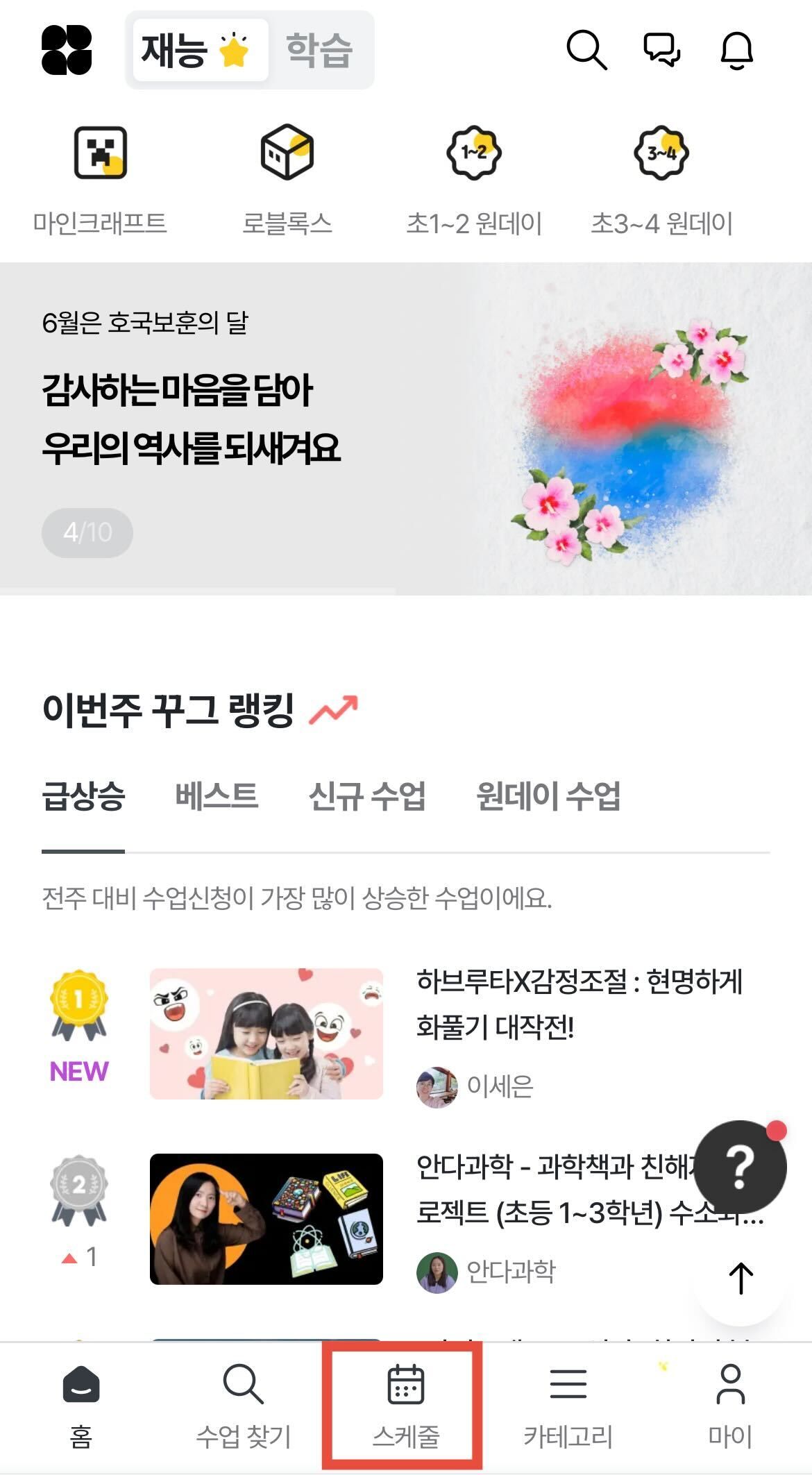
Task: Switch to the 베스트 ranking tab
Action: tap(217, 796)
